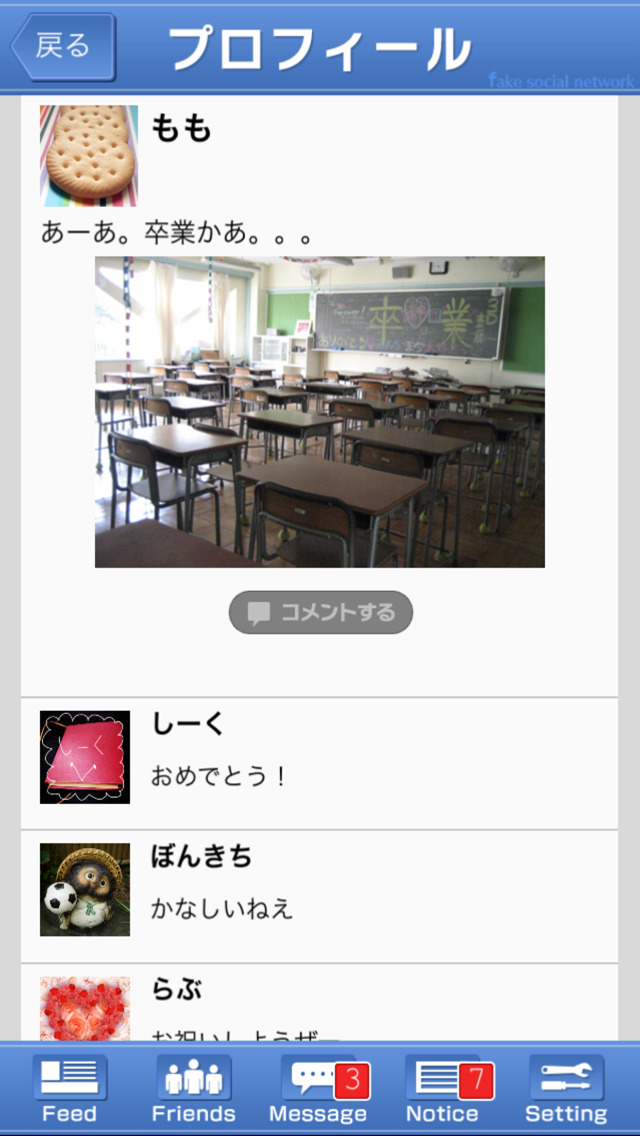Open もも's profile picture
This screenshot has height=1136, width=640.
click(89, 155)
